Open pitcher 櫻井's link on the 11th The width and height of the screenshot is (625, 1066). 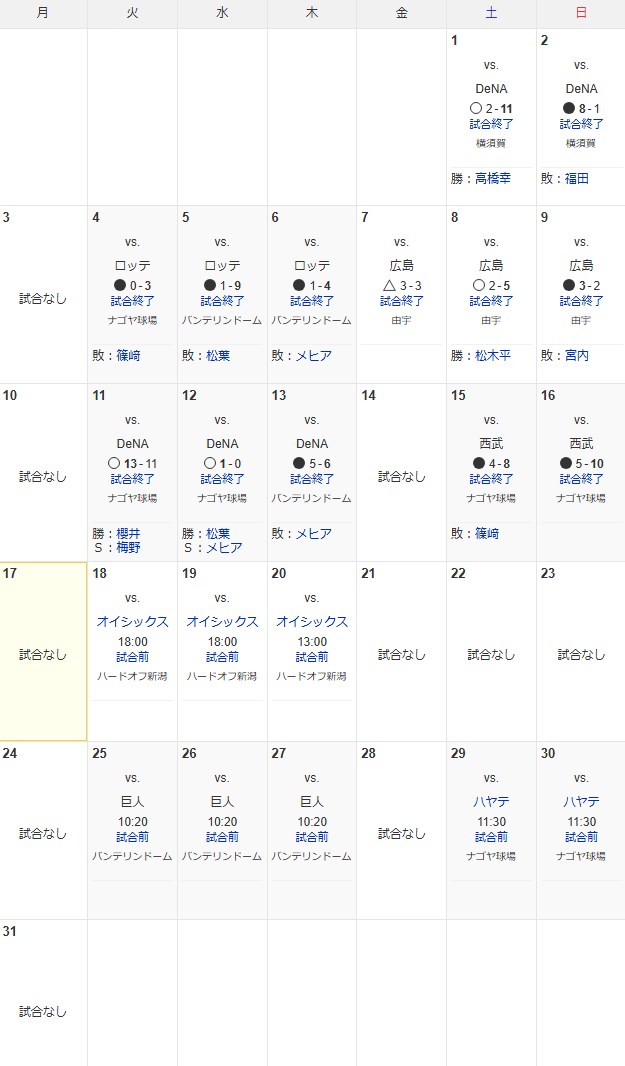(128, 534)
